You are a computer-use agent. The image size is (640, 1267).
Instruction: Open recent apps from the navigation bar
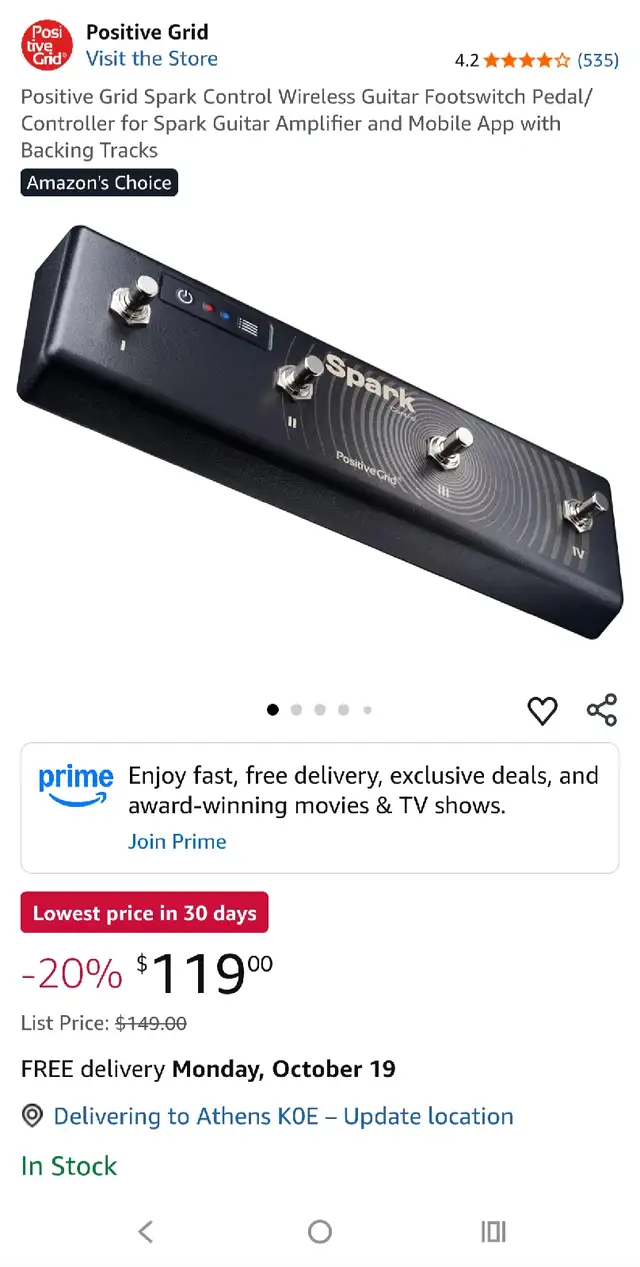(x=493, y=1231)
